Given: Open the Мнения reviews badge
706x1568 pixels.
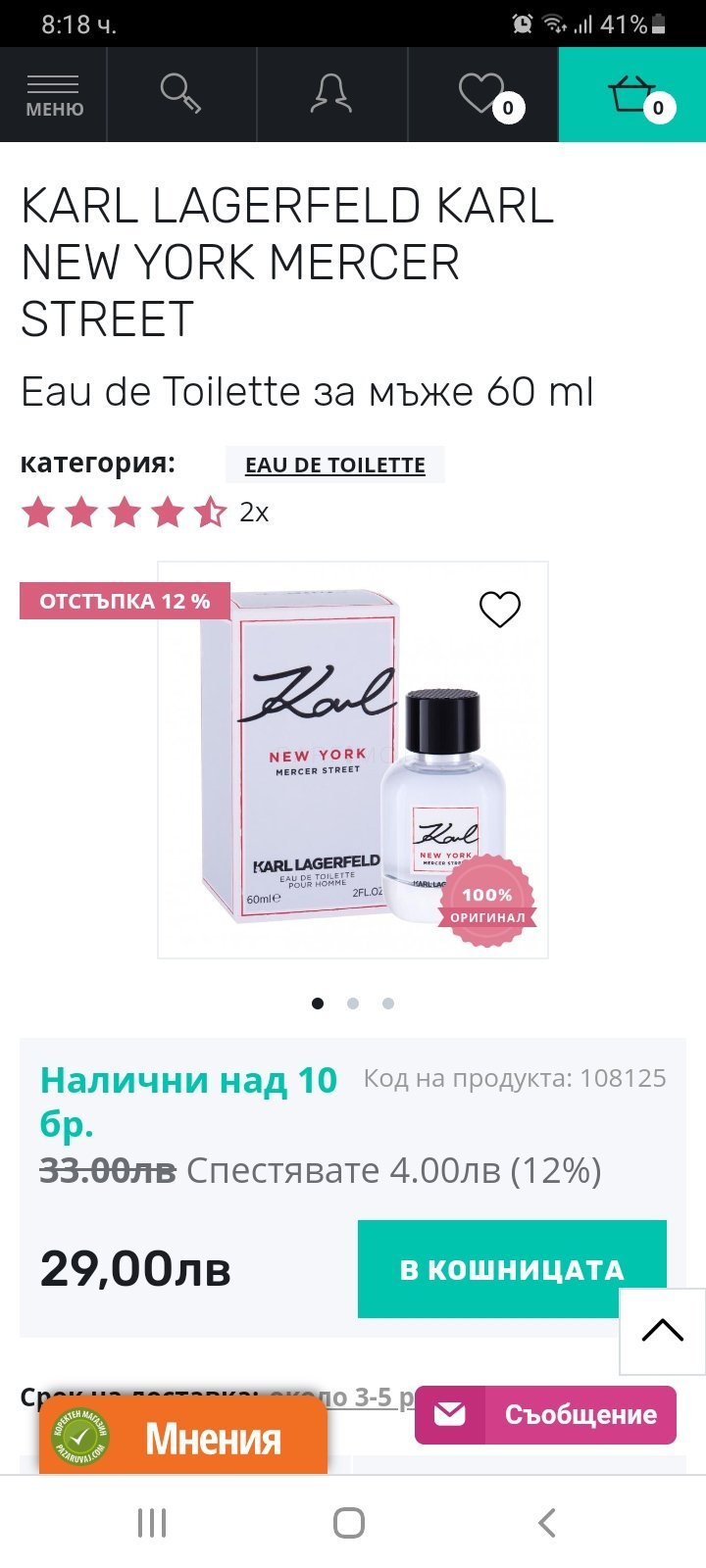Looking at the screenshot, I should (x=182, y=1438).
